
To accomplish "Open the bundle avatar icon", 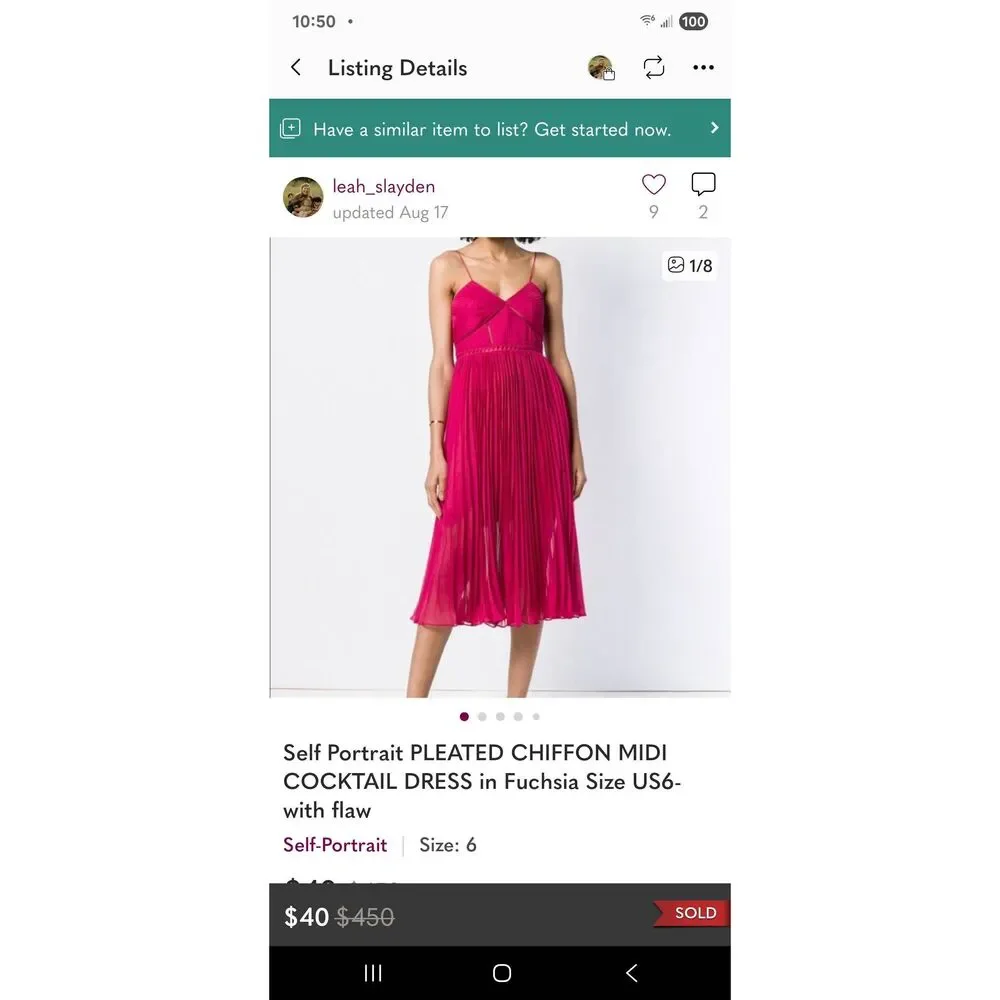I will (601, 68).
